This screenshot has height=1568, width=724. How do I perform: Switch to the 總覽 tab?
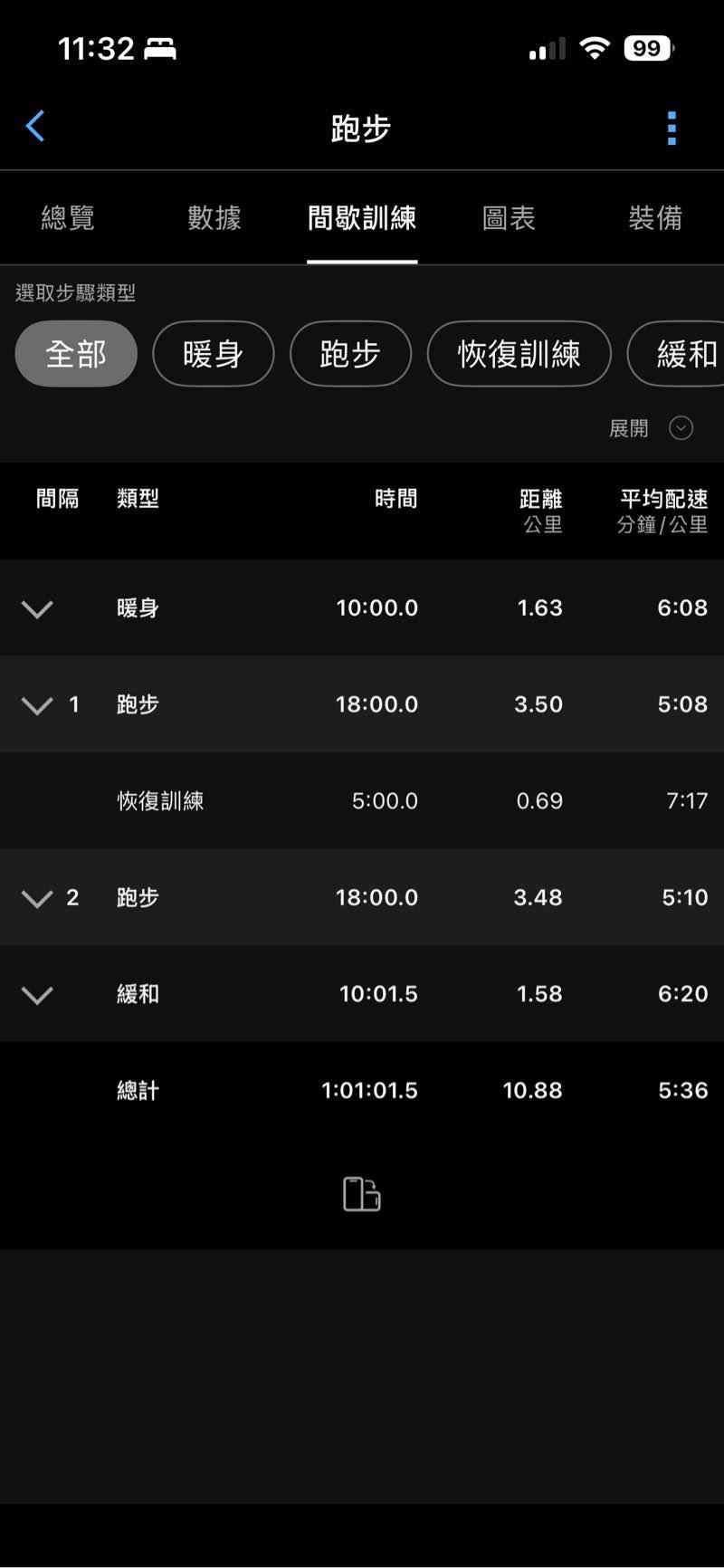point(68,218)
